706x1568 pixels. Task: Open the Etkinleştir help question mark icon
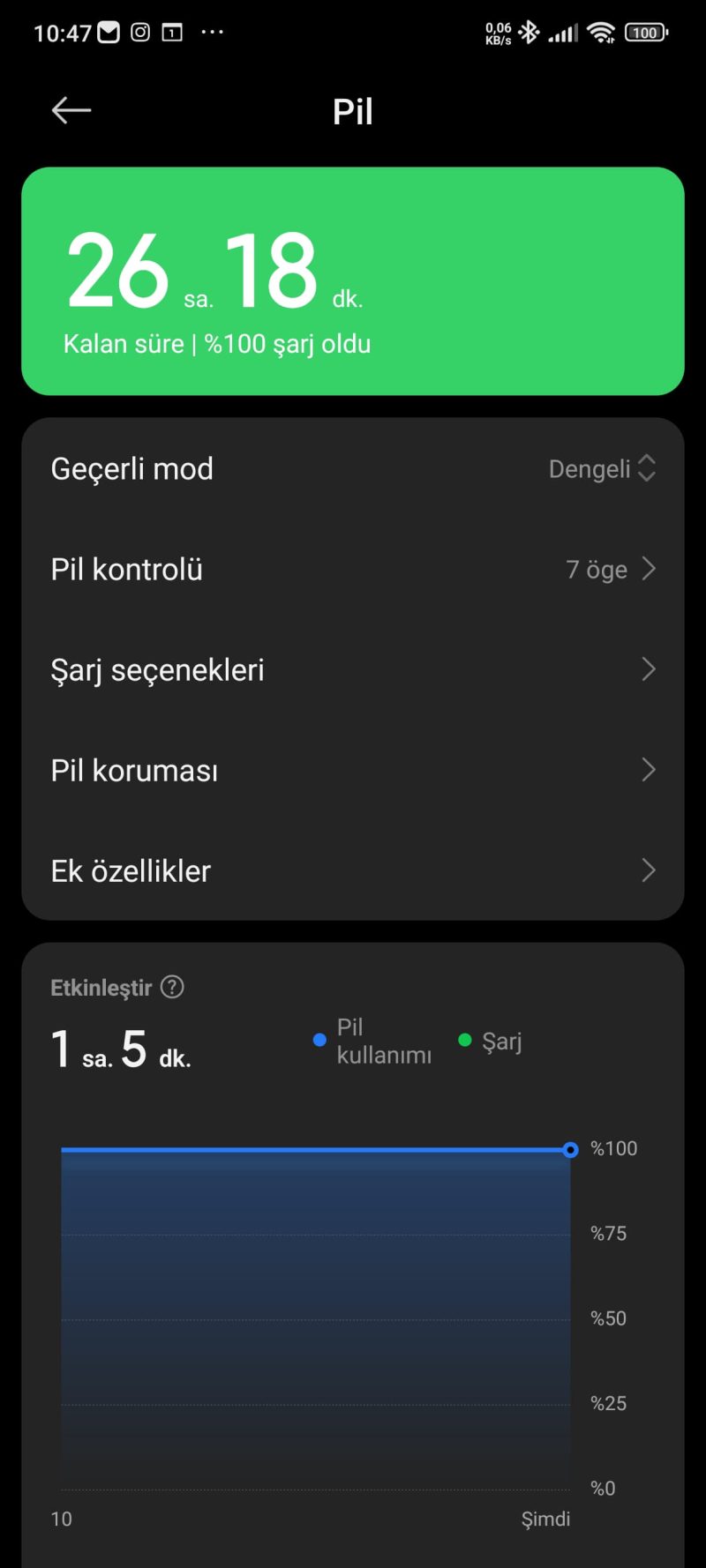(173, 987)
